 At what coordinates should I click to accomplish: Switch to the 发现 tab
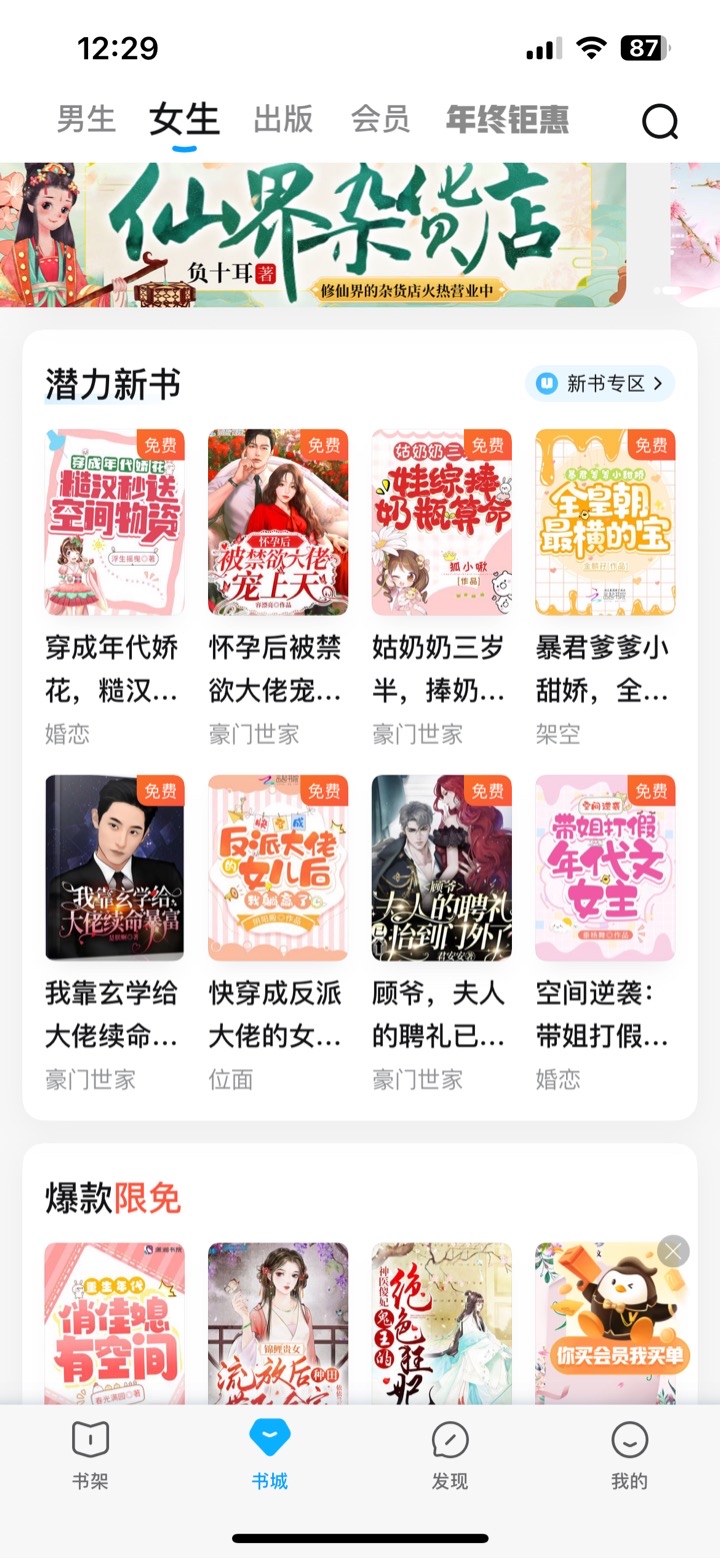[450, 1456]
